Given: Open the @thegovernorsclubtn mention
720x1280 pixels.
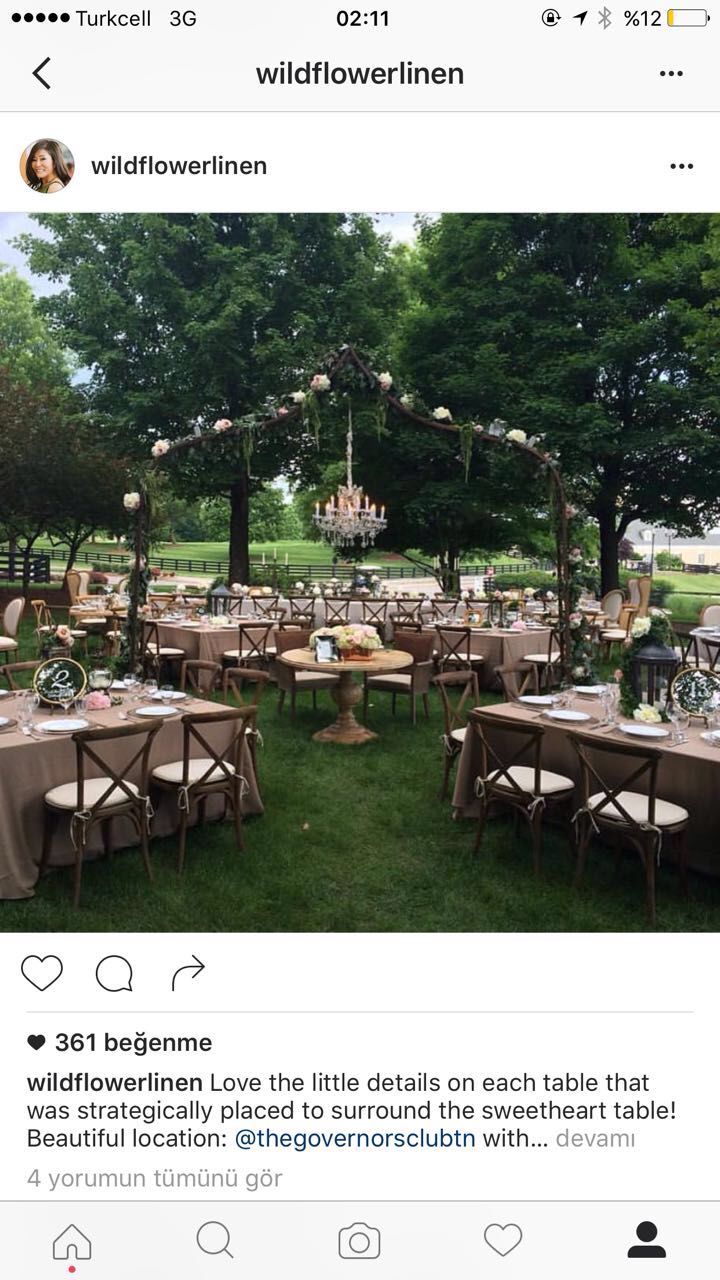Looking at the screenshot, I should (355, 1138).
